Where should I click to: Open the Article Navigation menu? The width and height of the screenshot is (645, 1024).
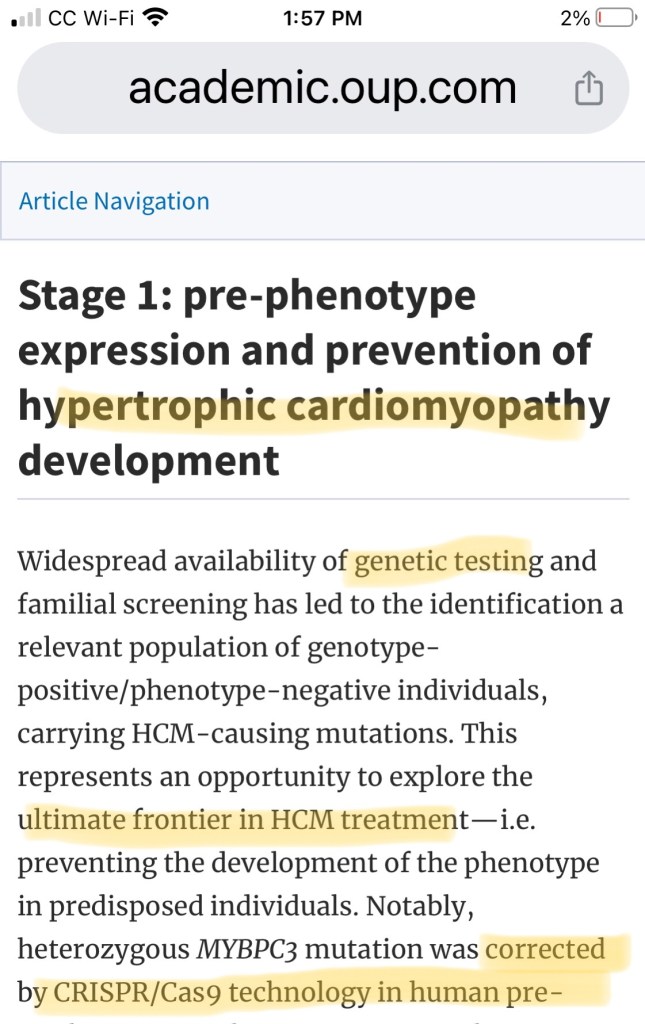pos(114,201)
